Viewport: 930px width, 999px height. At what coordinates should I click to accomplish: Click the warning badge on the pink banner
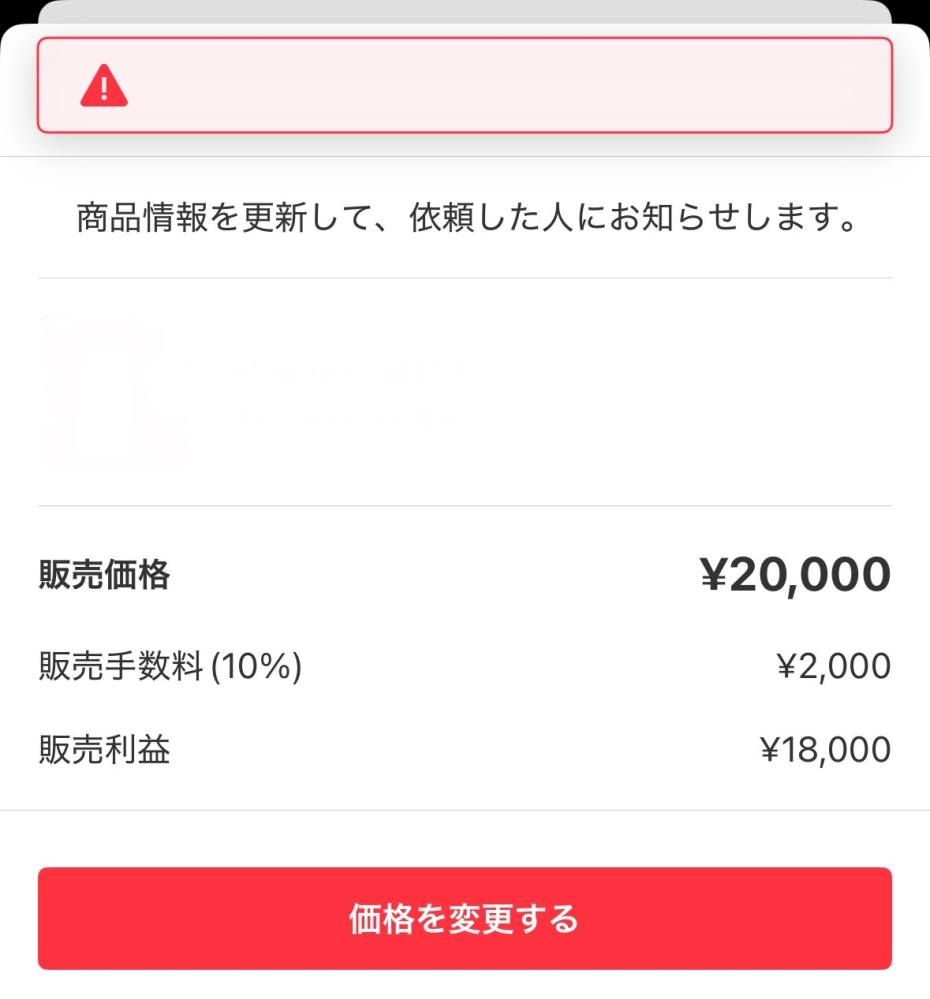(x=103, y=87)
